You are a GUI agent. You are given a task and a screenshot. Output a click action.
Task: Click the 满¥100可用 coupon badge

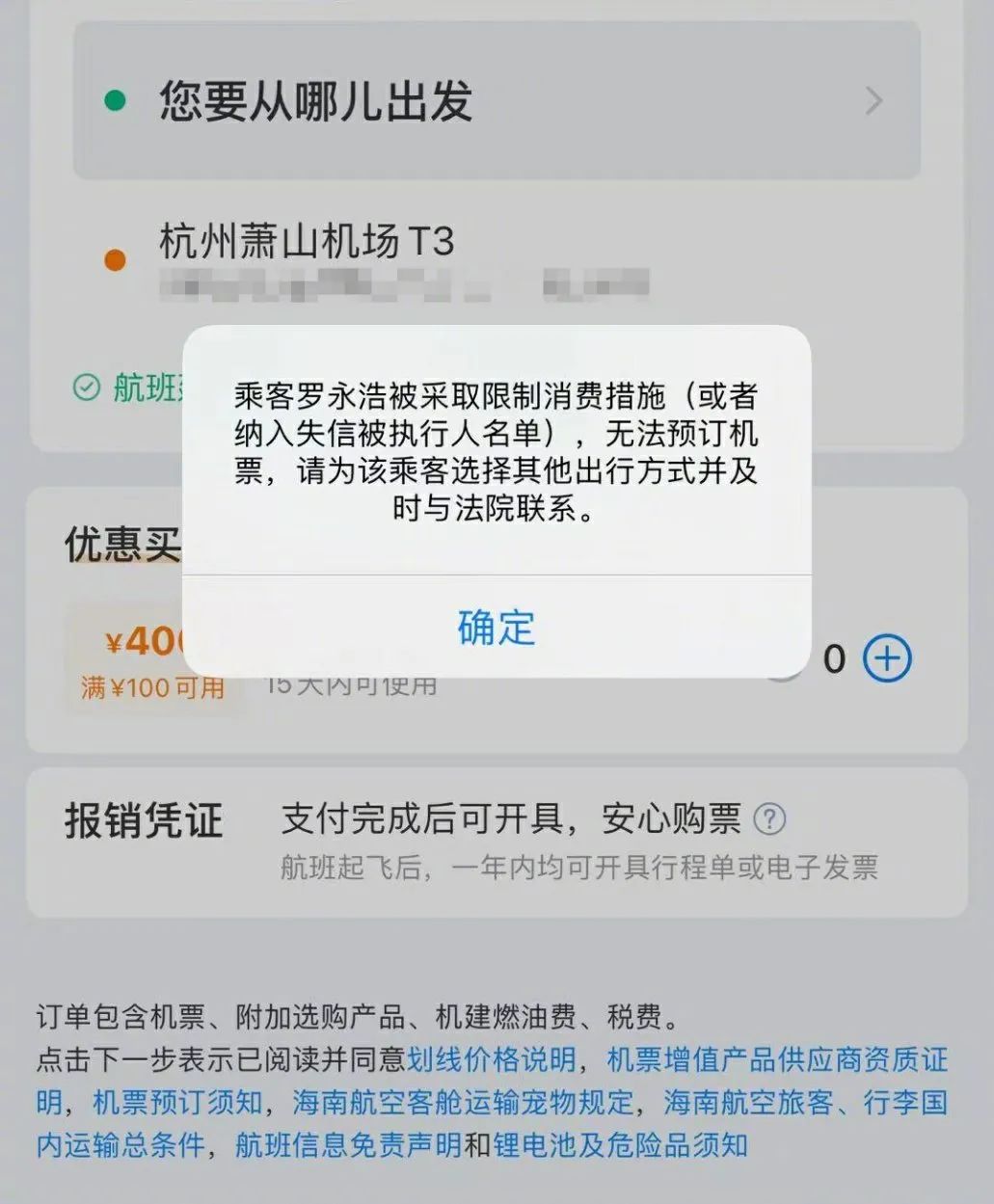(x=151, y=687)
